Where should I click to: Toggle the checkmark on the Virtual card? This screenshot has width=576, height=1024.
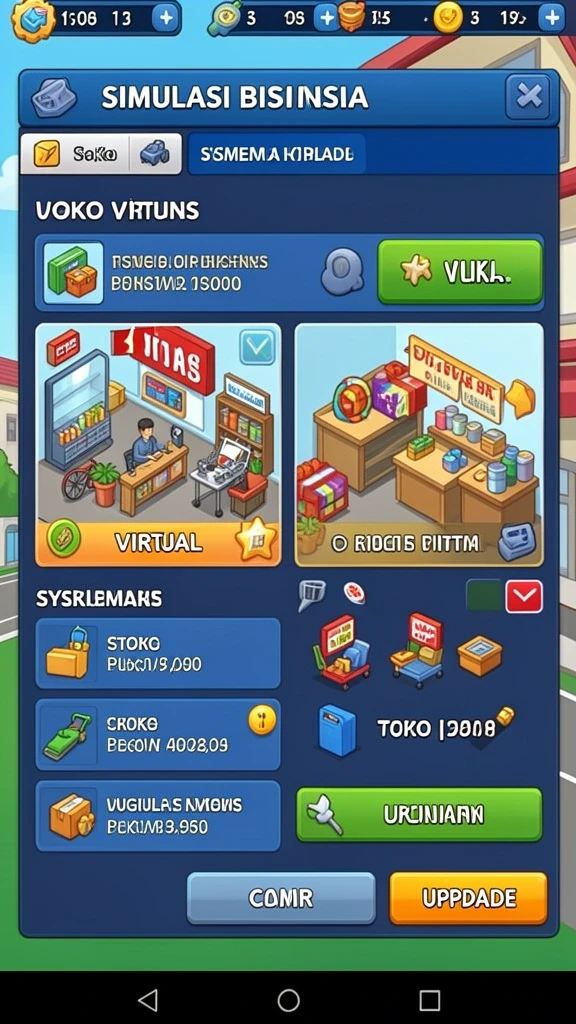coord(257,347)
